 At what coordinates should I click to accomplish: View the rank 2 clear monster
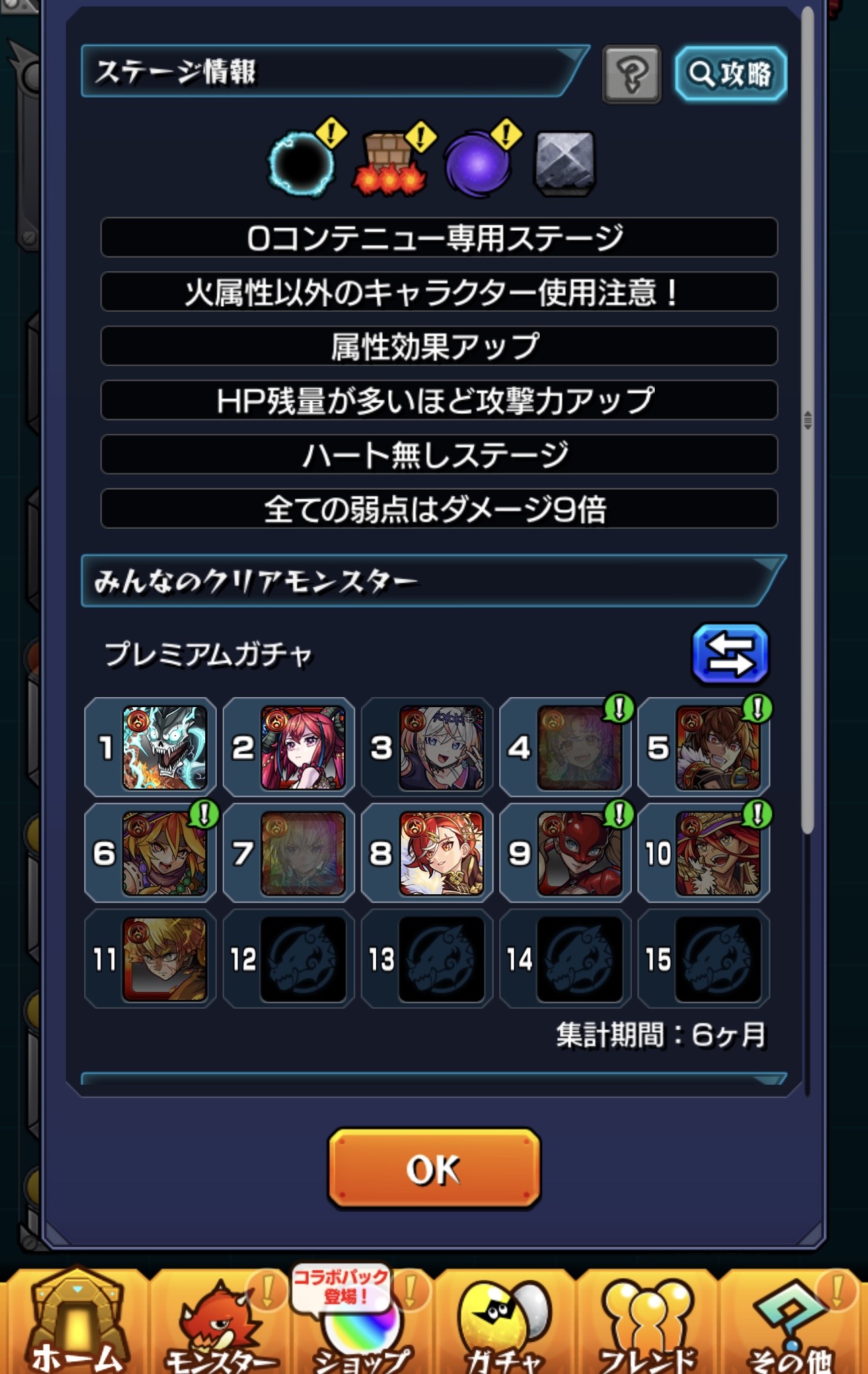(x=303, y=748)
